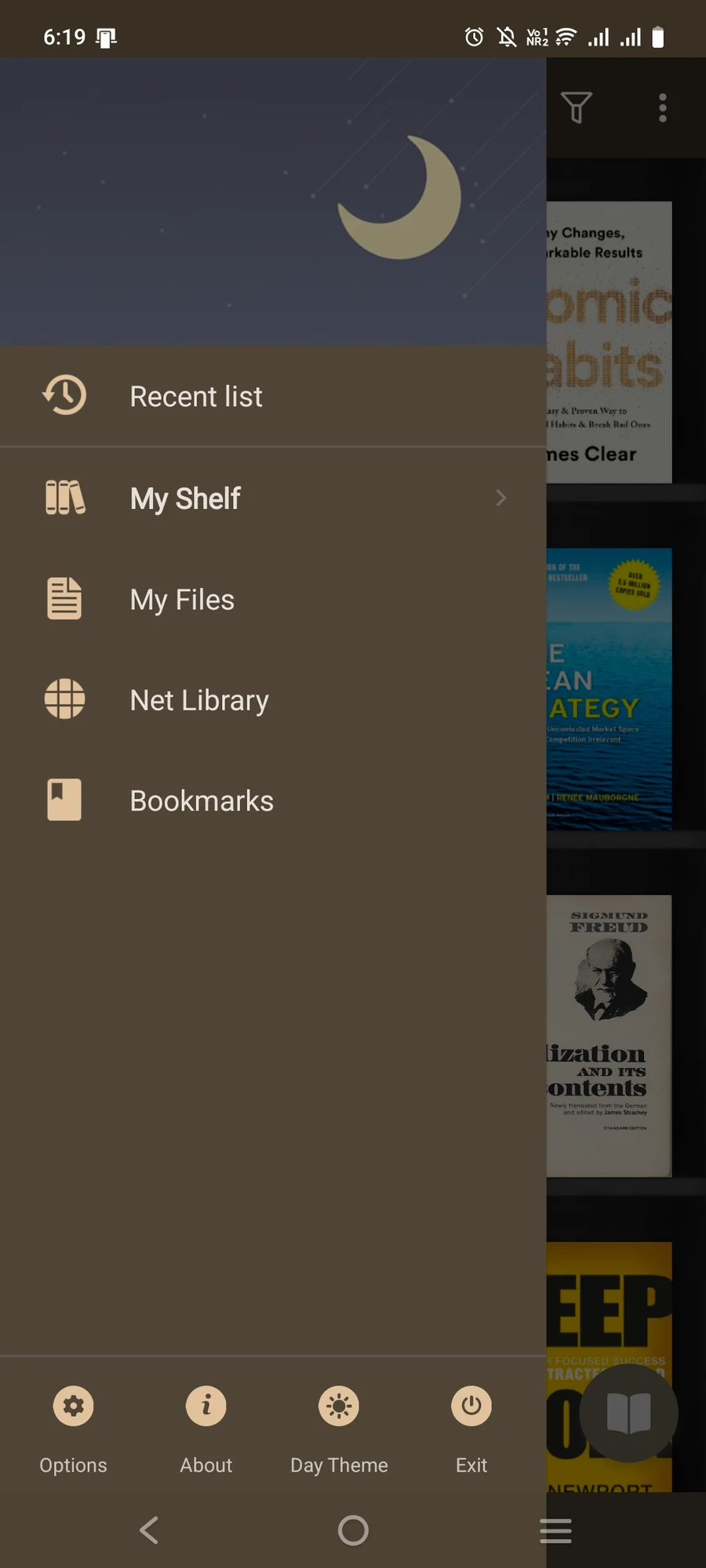Open the filter funnel icon

(577, 107)
